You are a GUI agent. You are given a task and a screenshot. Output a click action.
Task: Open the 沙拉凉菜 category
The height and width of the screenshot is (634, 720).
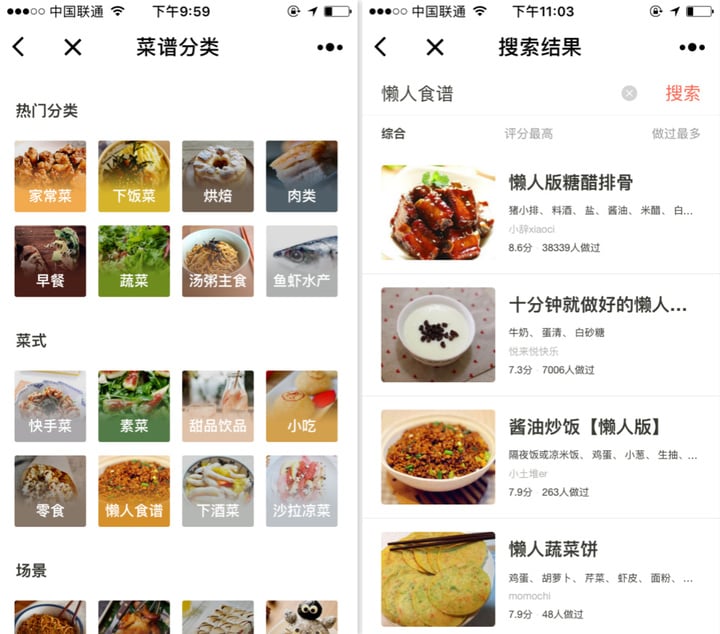click(x=301, y=491)
